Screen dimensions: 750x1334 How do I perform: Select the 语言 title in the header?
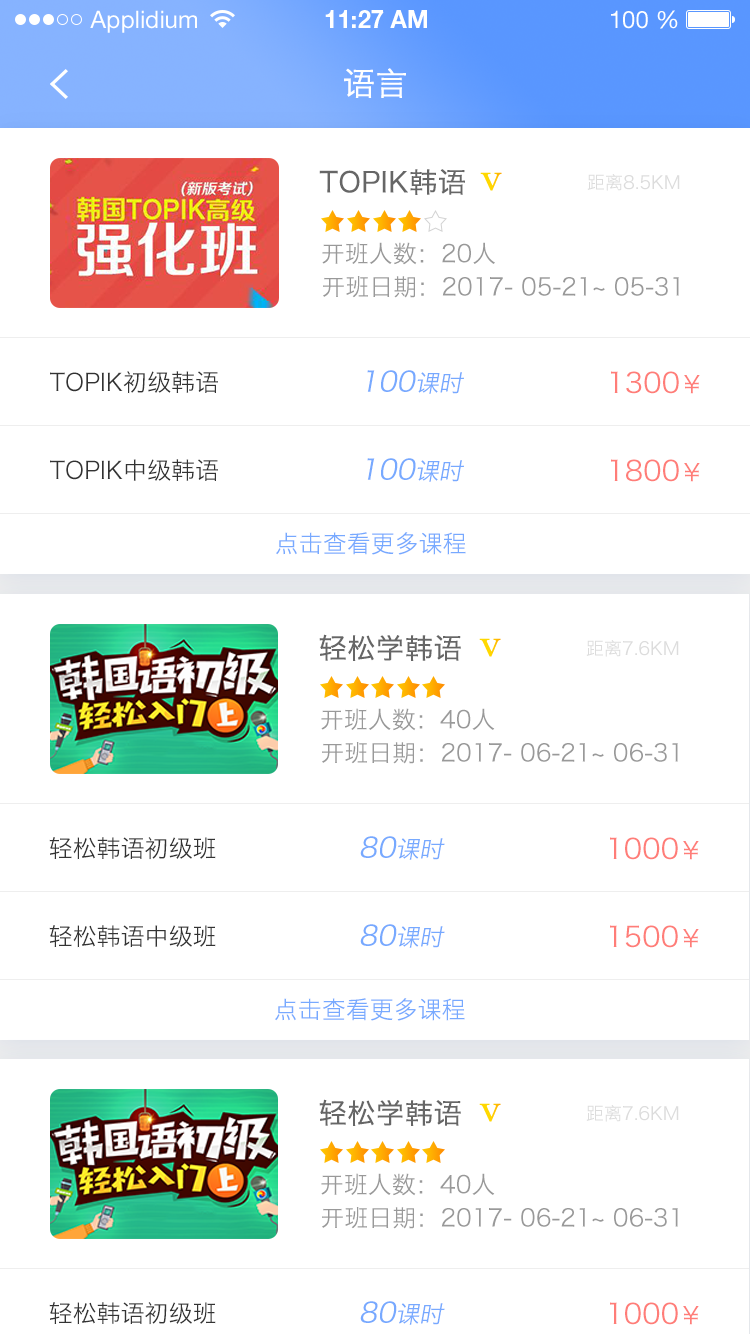point(375,84)
